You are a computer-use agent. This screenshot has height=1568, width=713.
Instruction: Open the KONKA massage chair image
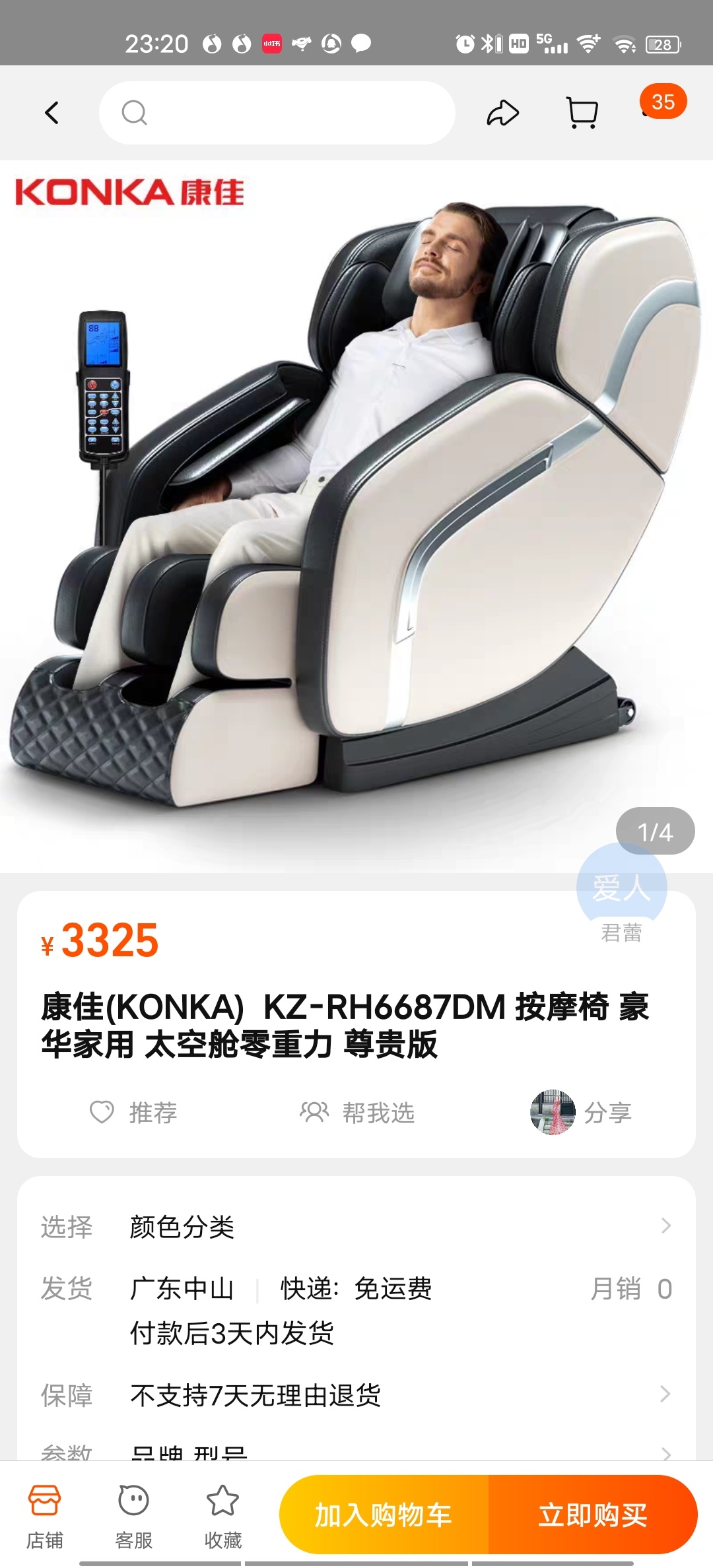coord(356,515)
